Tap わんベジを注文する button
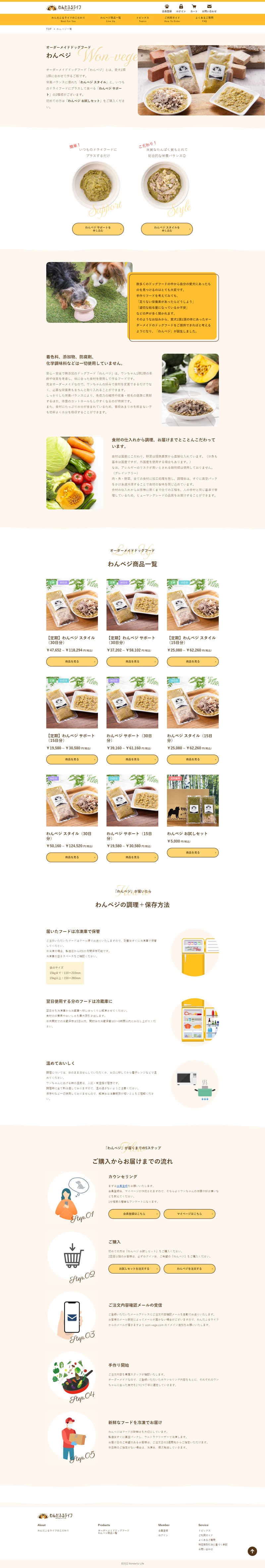The height and width of the screenshot is (1568, 265). (x=189, y=1269)
